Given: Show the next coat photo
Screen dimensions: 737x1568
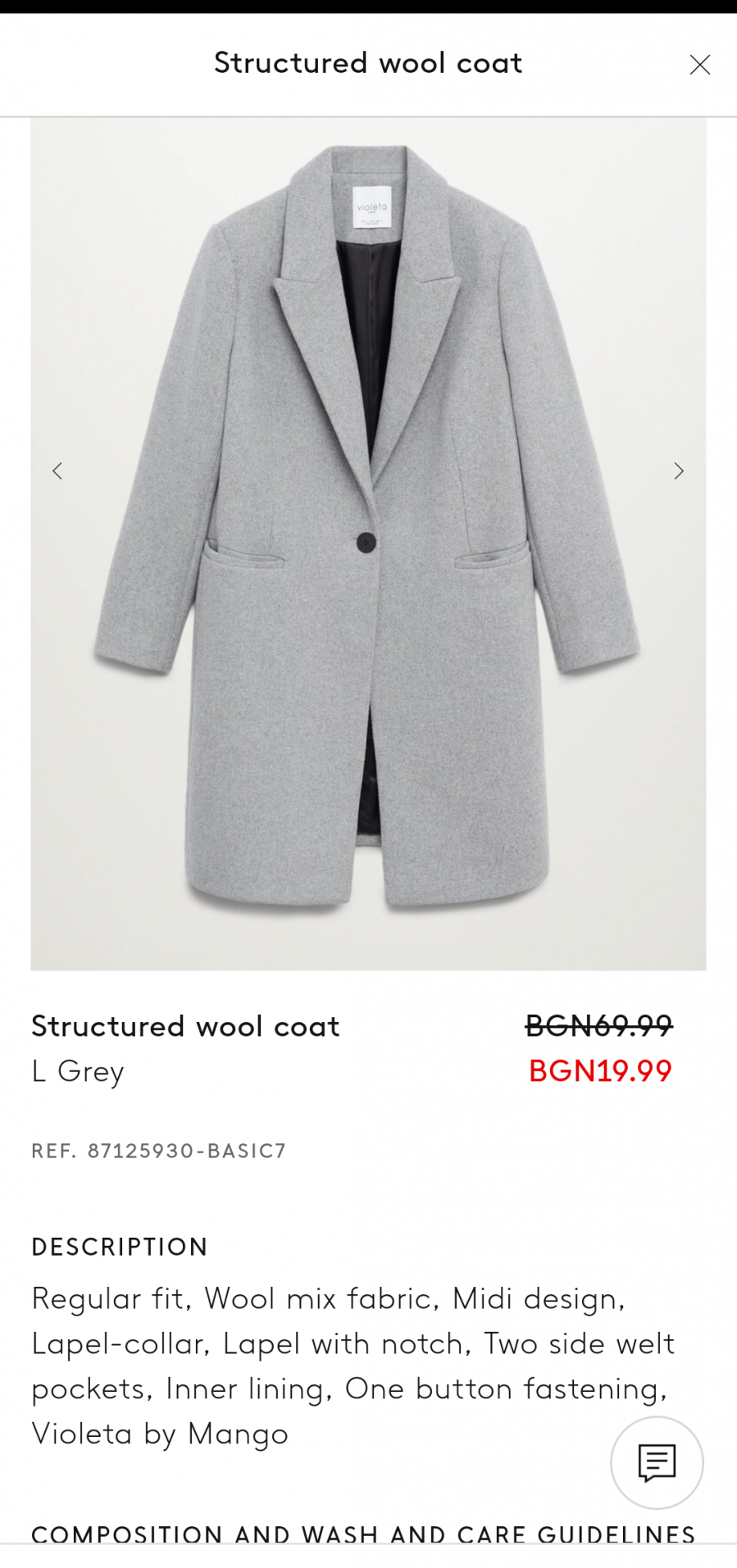Looking at the screenshot, I should pyautogui.click(x=678, y=470).
